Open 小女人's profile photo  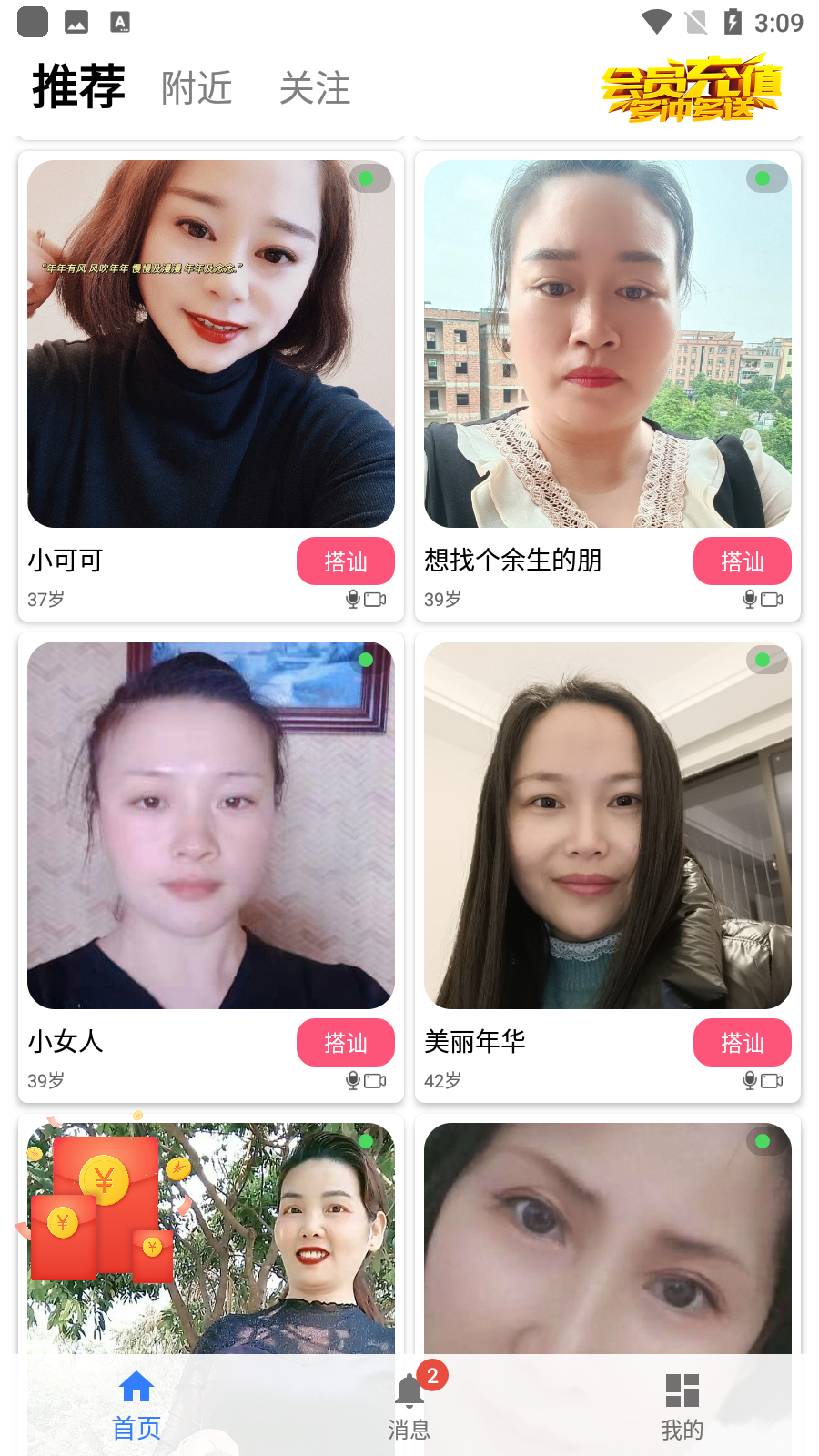211,824
